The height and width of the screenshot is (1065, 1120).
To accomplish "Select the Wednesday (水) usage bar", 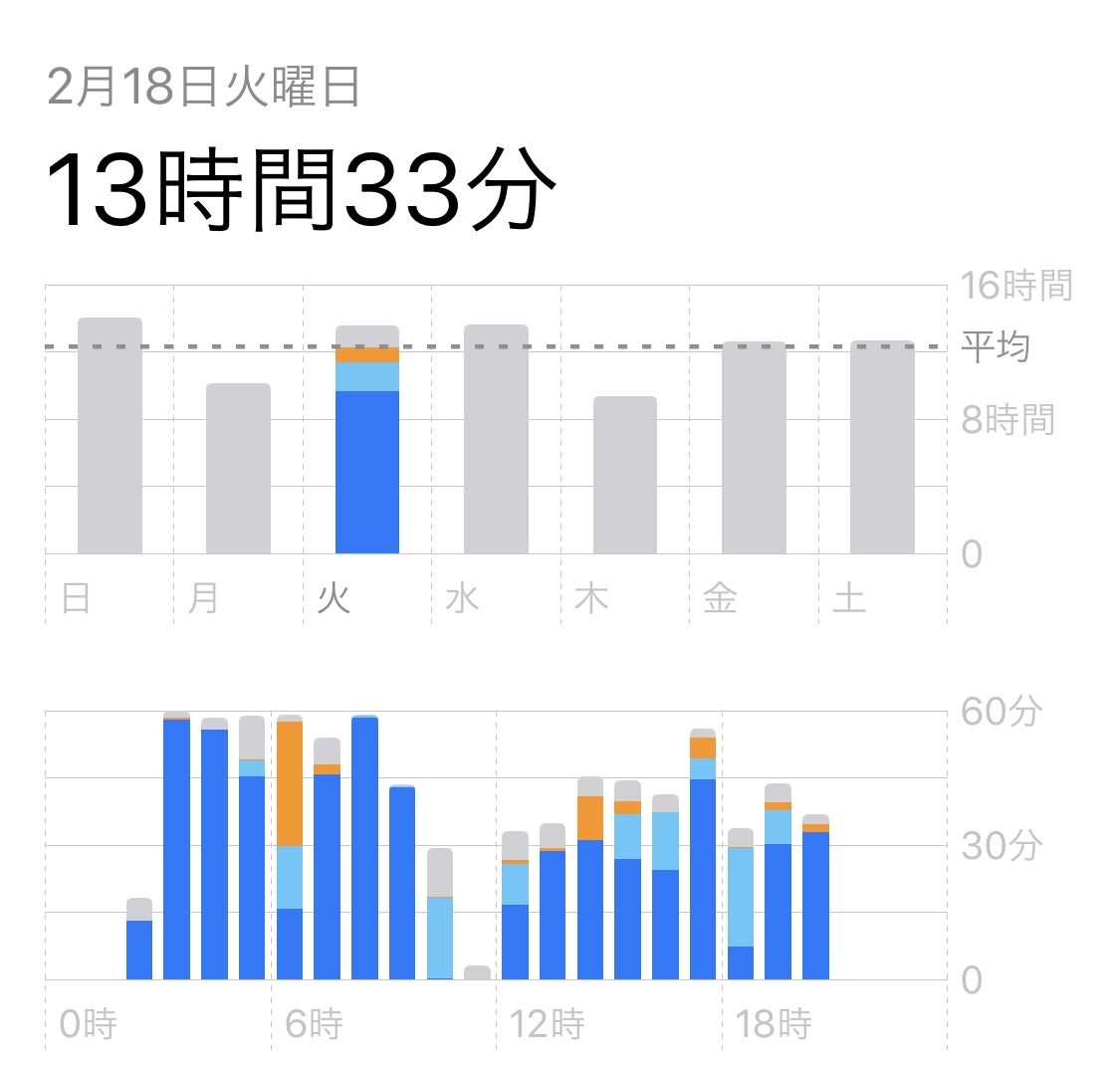I will click(497, 439).
